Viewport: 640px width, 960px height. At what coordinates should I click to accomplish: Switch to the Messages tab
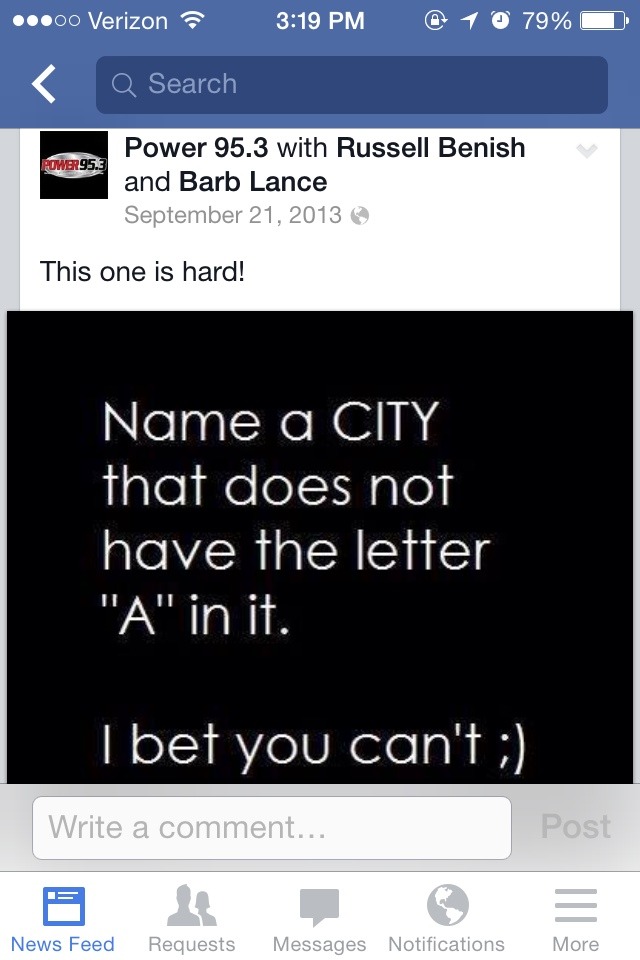point(319,920)
